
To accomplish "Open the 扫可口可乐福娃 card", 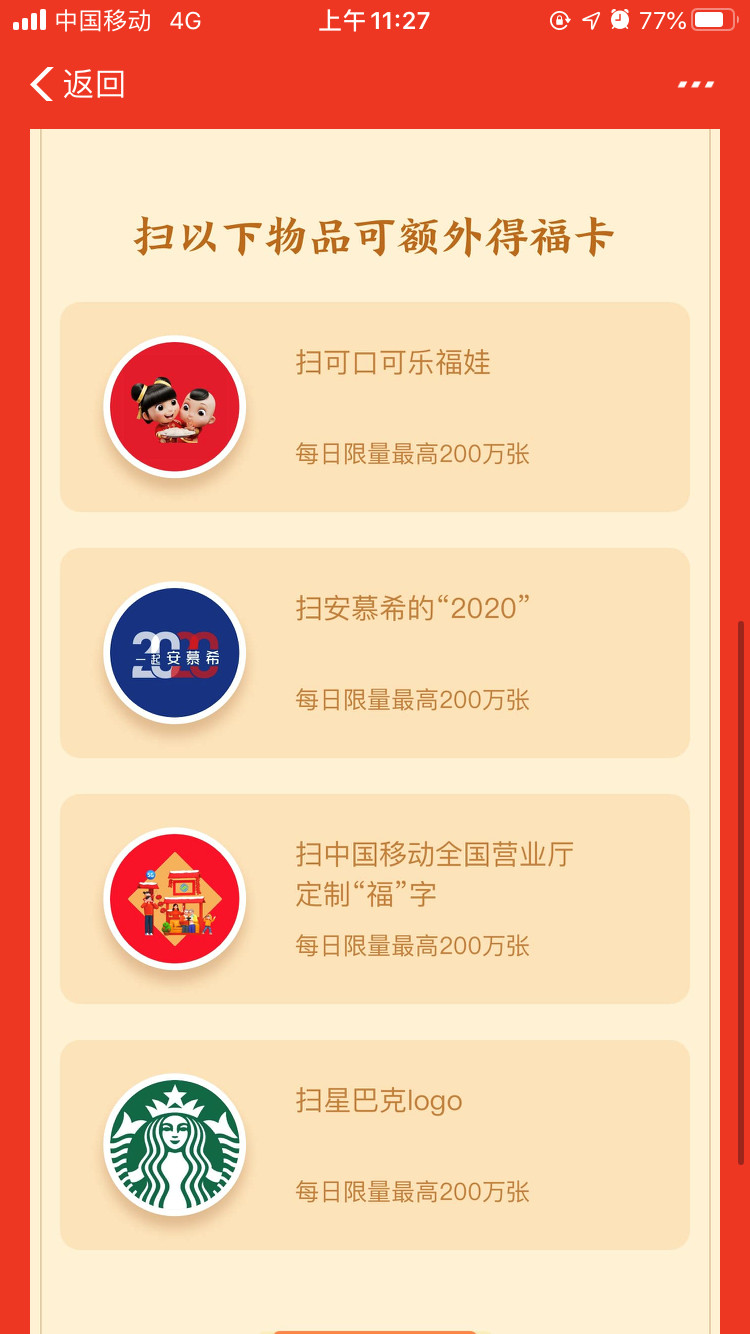I will [x=375, y=406].
